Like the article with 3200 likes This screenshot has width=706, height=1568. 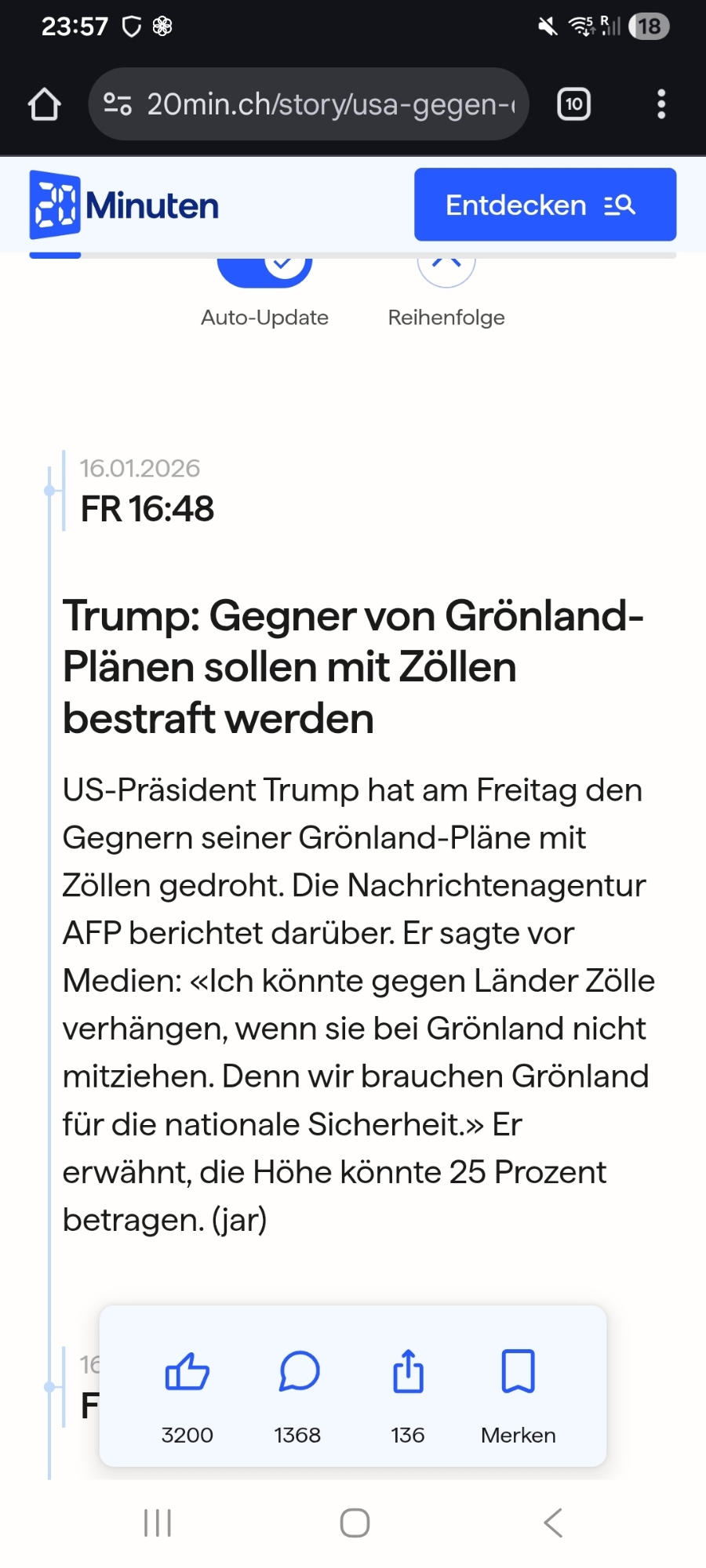click(187, 1372)
